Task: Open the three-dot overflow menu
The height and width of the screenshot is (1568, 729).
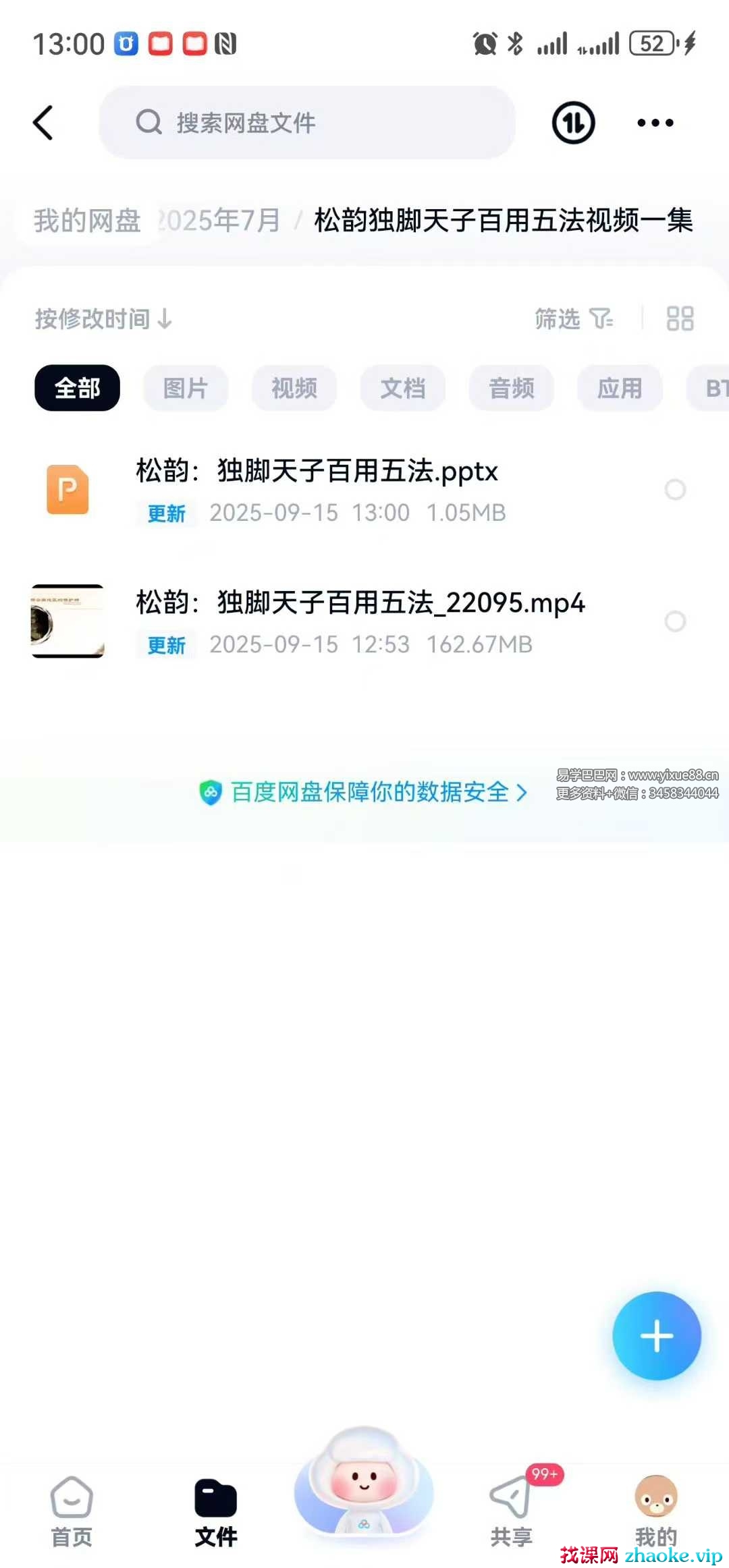Action: point(655,123)
